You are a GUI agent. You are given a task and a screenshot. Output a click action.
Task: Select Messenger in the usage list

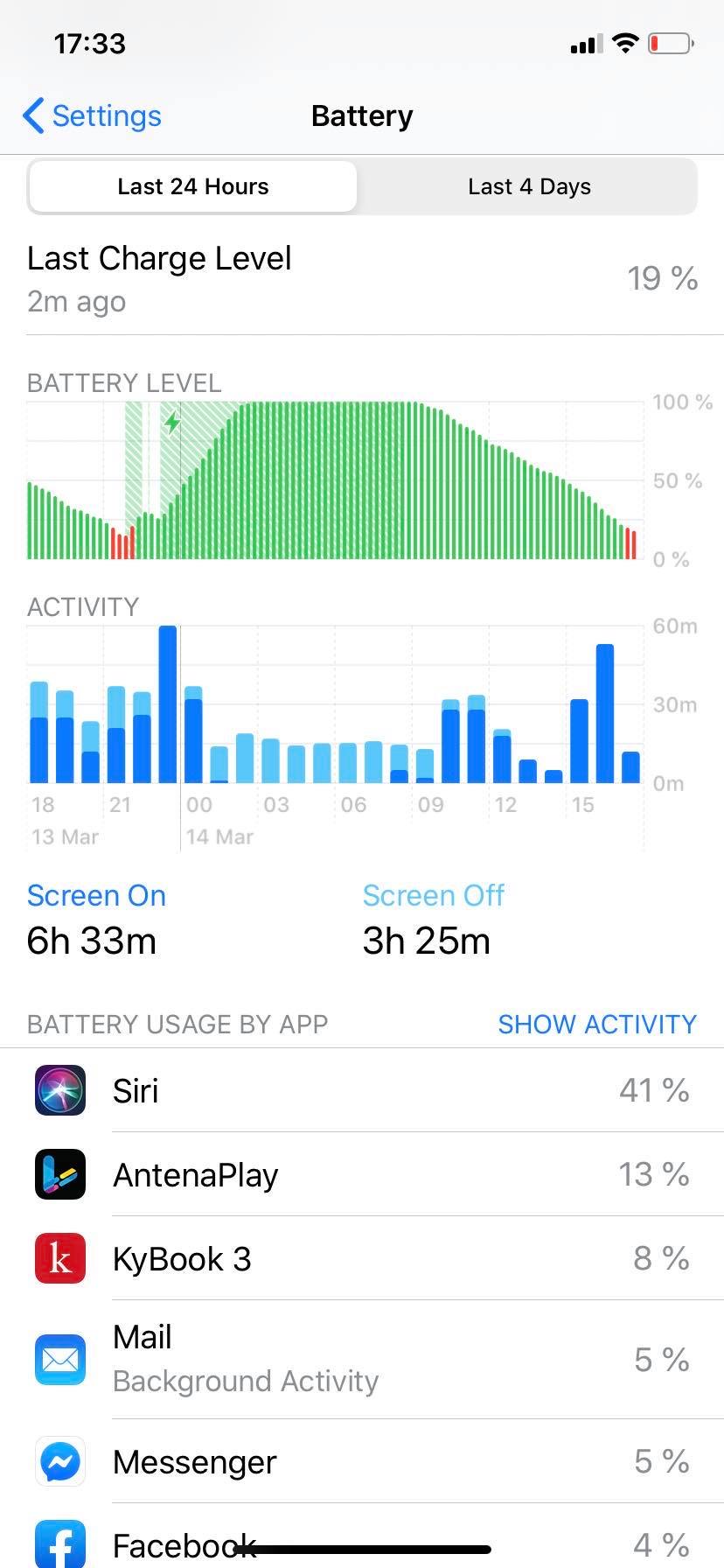[362, 1461]
